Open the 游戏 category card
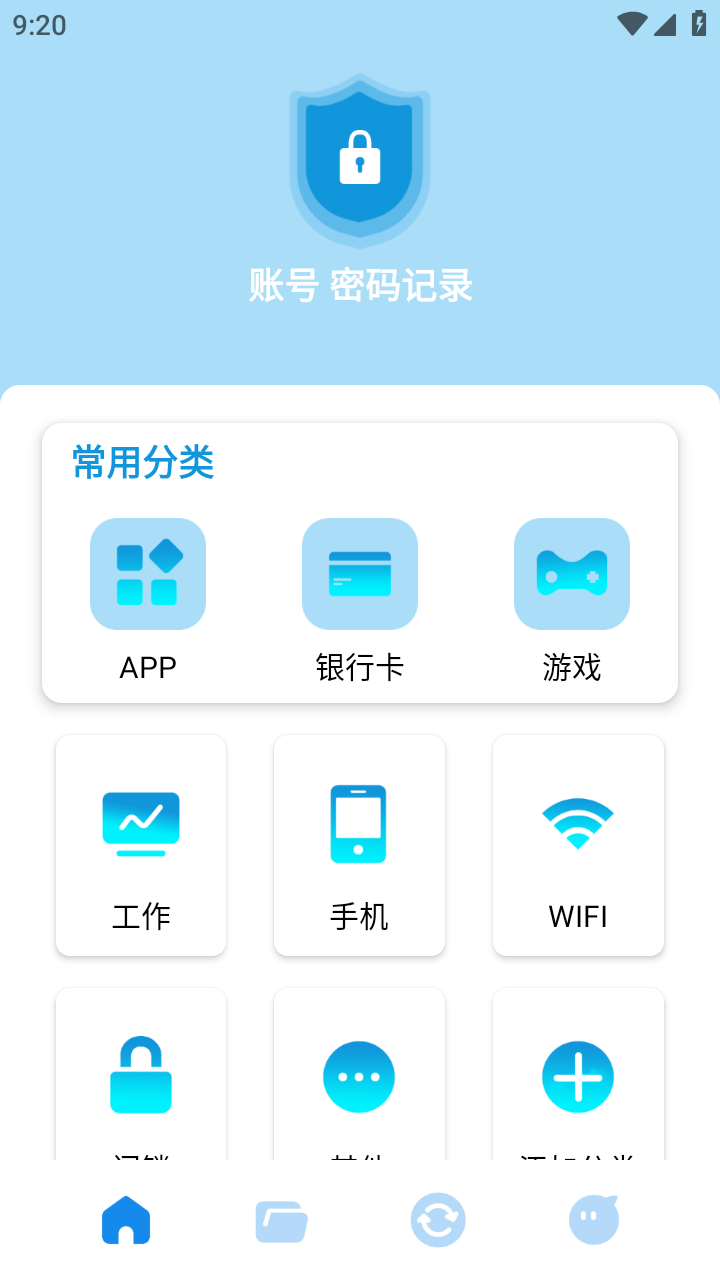720x1280 pixels. (571, 600)
